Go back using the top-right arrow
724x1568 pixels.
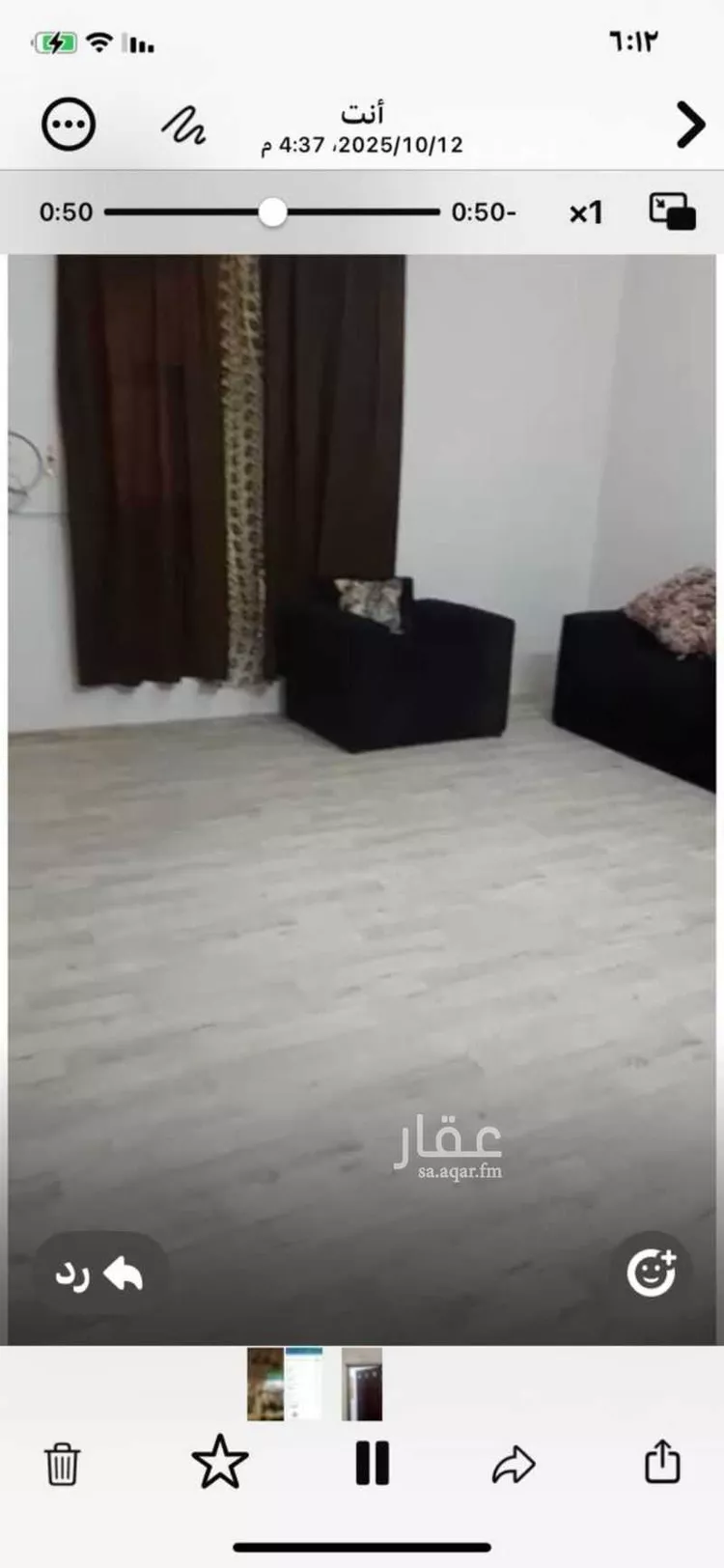click(x=689, y=125)
